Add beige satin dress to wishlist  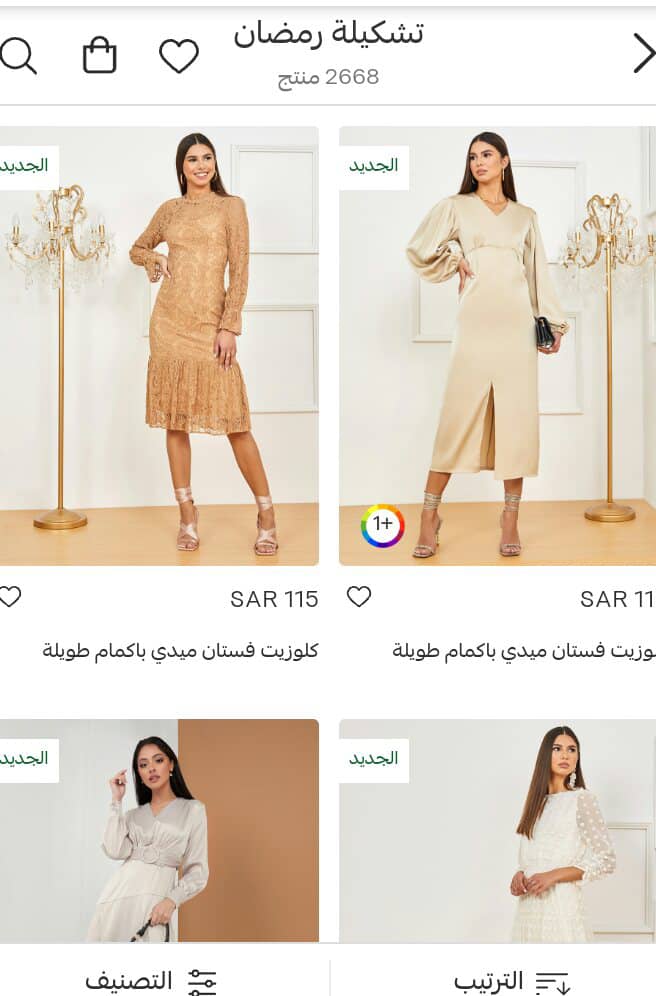click(x=359, y=597)
